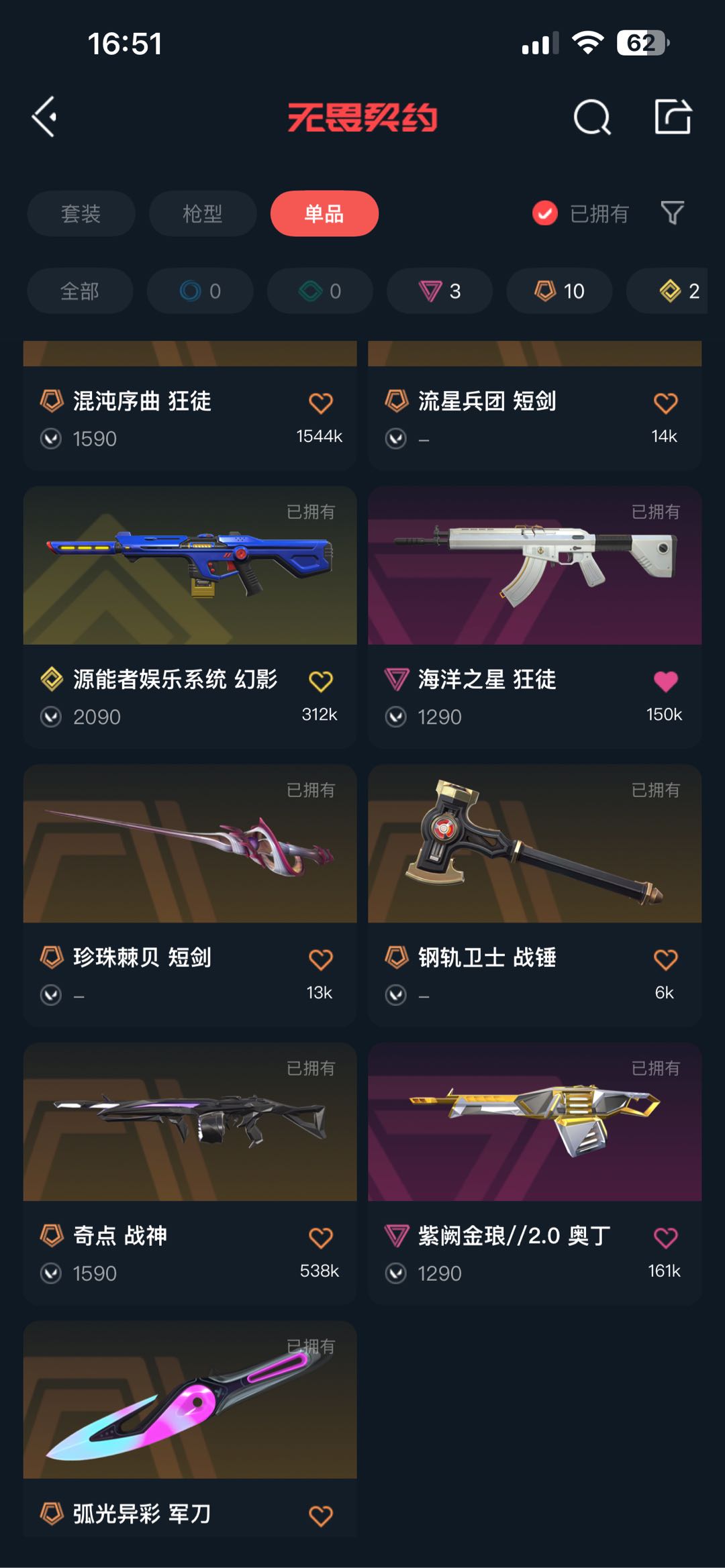The image size is (725, 1568).
Task: Go back using the top-left arrow
Action: [45, 117]
